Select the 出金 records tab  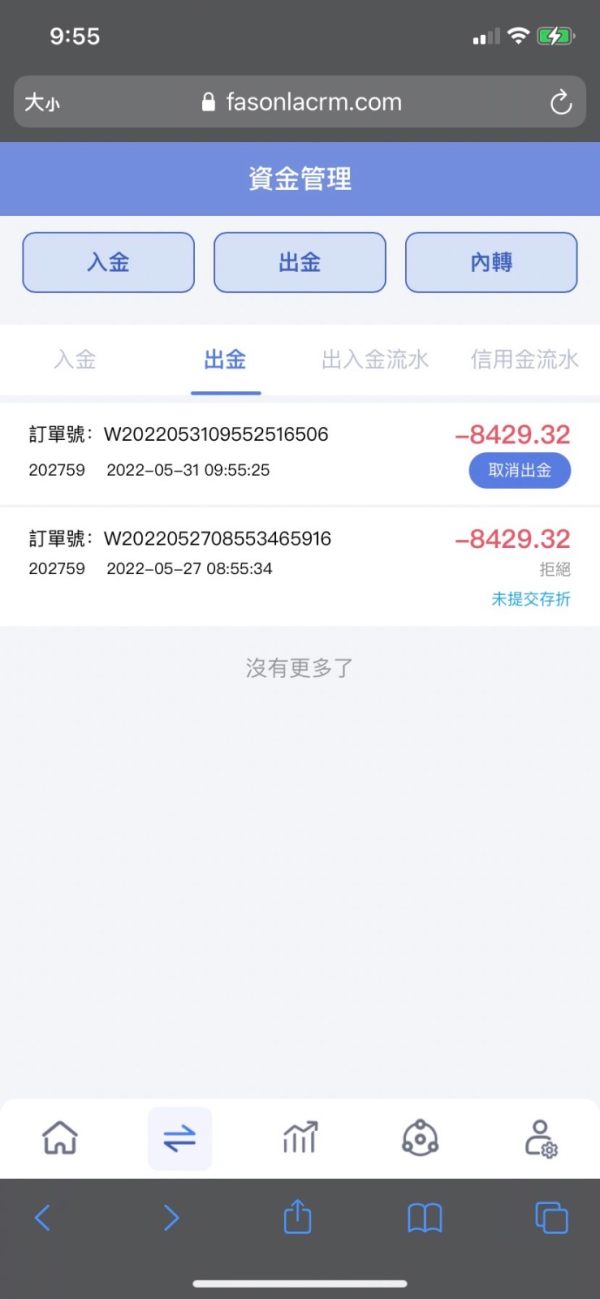pos(225,360)
